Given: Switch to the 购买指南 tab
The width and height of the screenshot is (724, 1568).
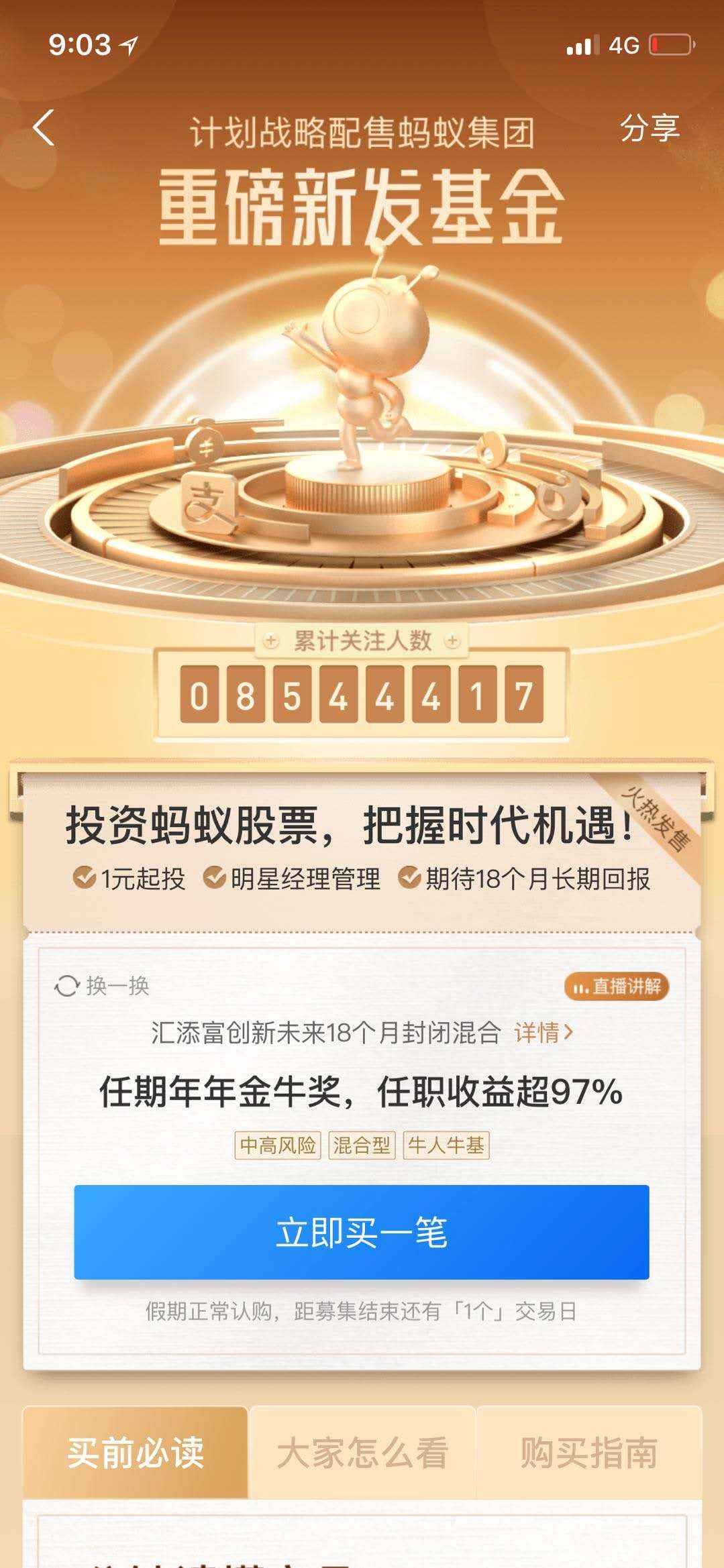Looking at the screenshot, I should (588, 1453).
